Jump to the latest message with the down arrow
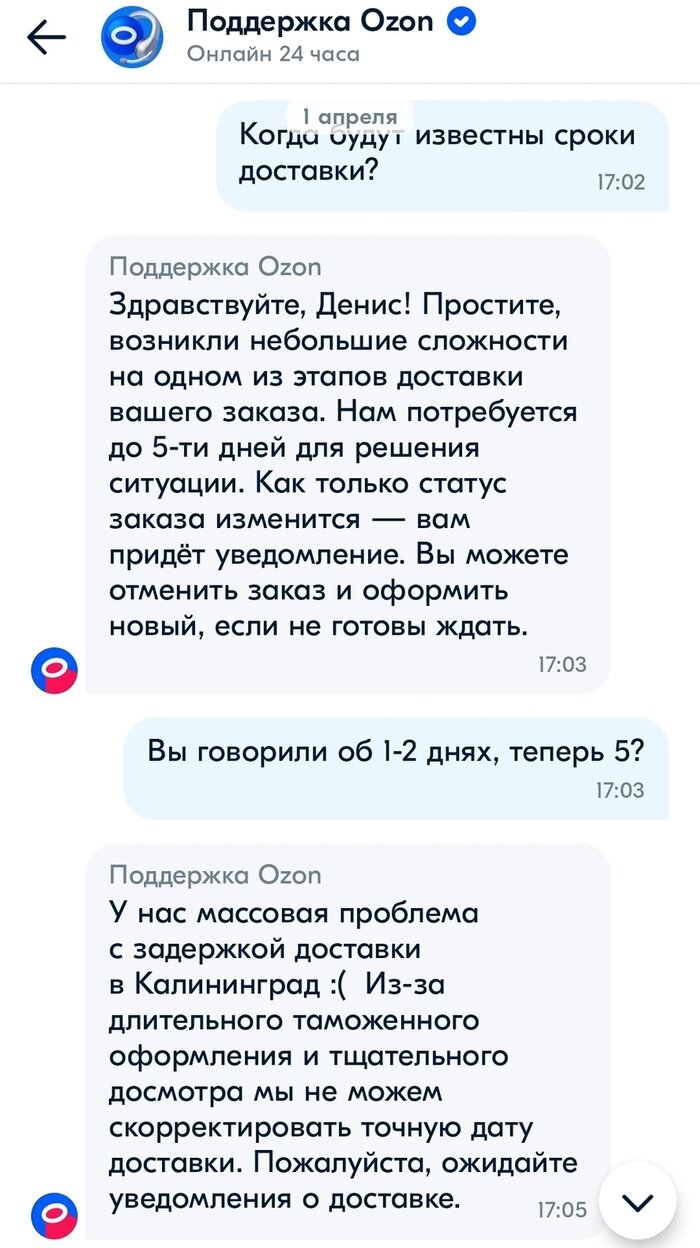This screenshot has height=1248, width=700. (638, 1201)
